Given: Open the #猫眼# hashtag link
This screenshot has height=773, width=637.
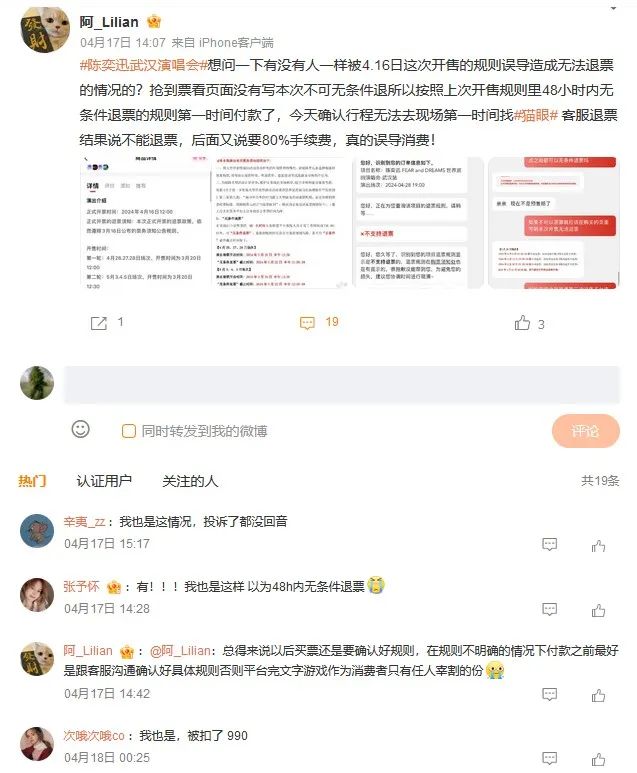Looking at the screenshot, I should 538,116.
